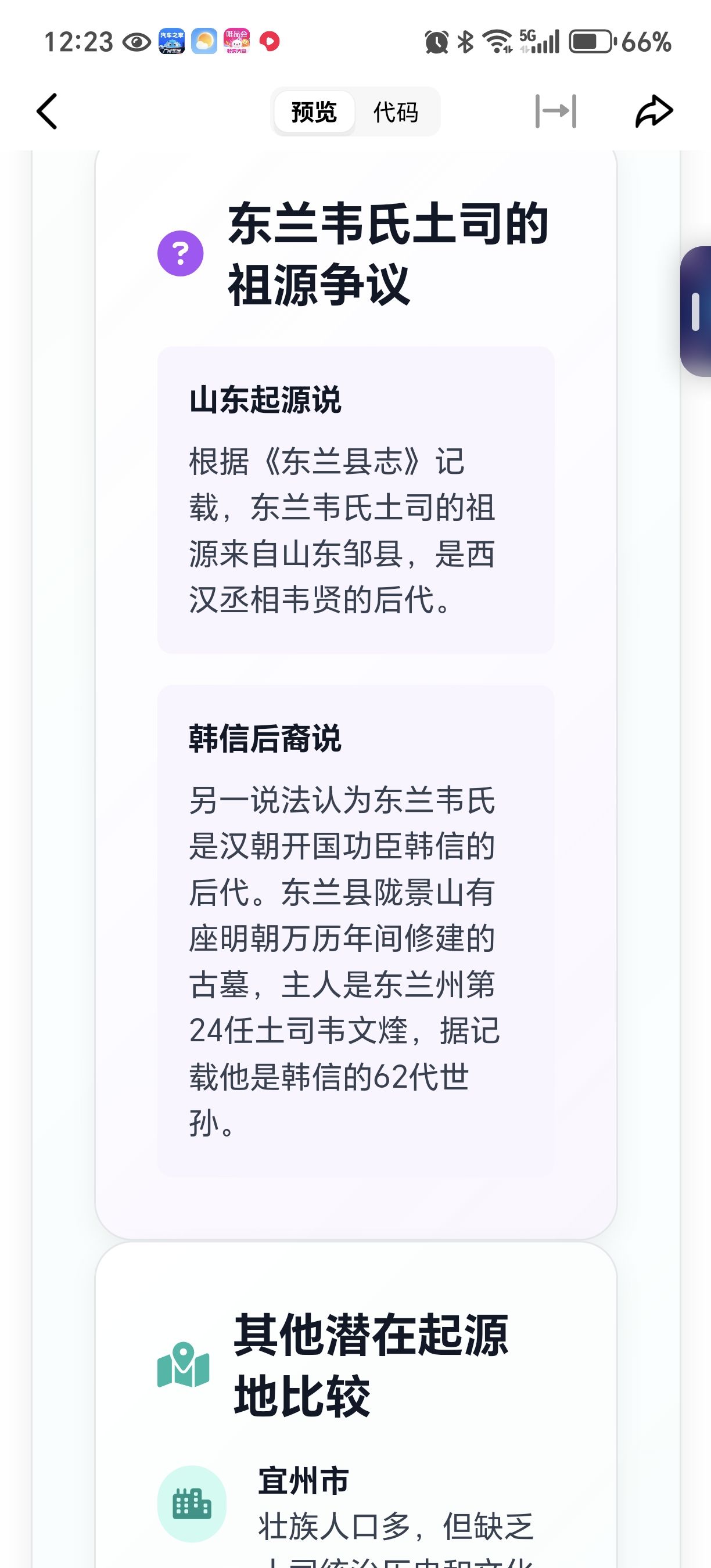
Task: Select the 预览 tab
Action: coord(314,112)
